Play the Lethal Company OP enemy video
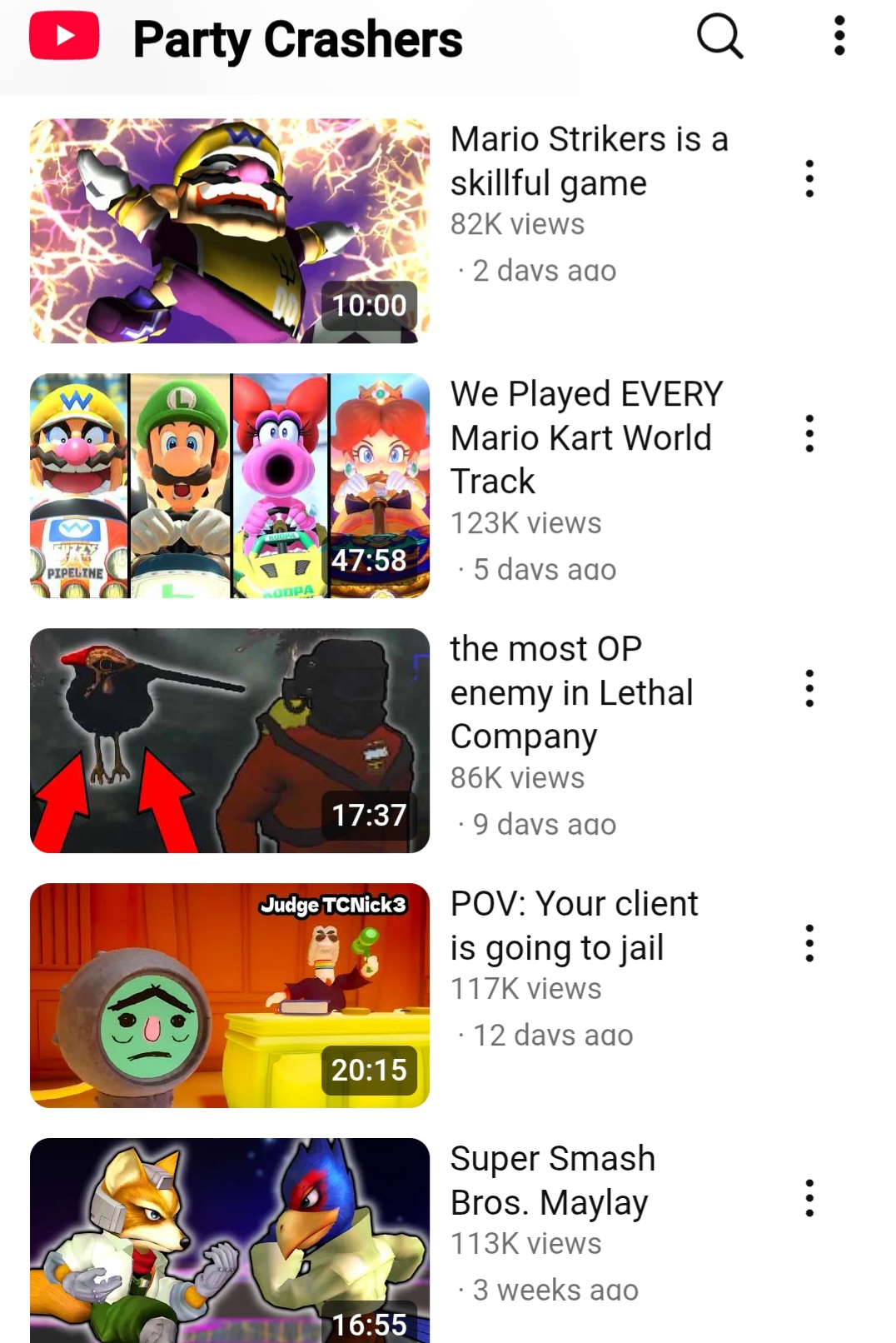 (x=230, y=741)
